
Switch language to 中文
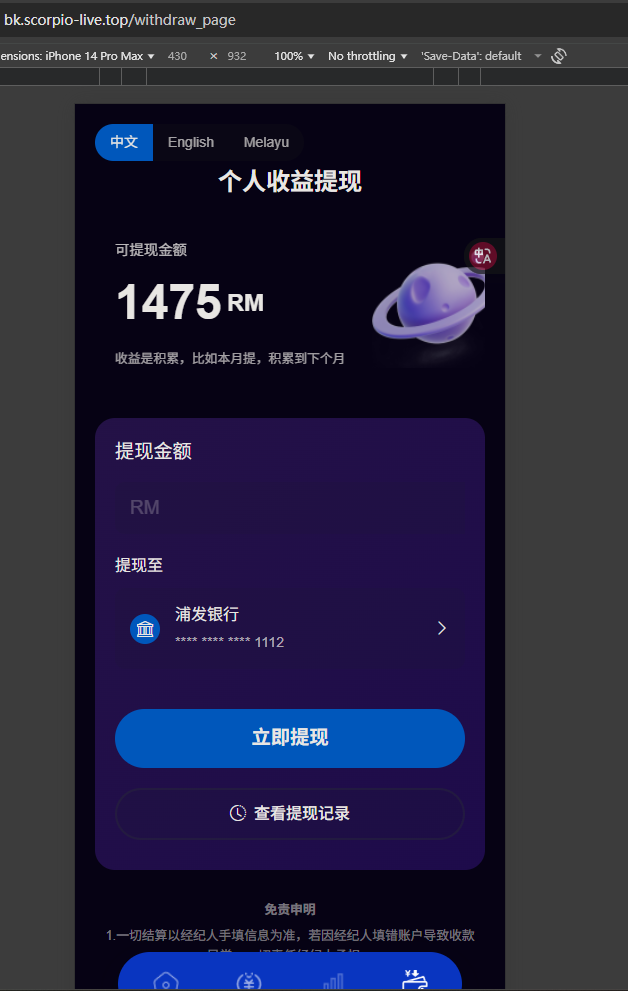tap(124, 142)
